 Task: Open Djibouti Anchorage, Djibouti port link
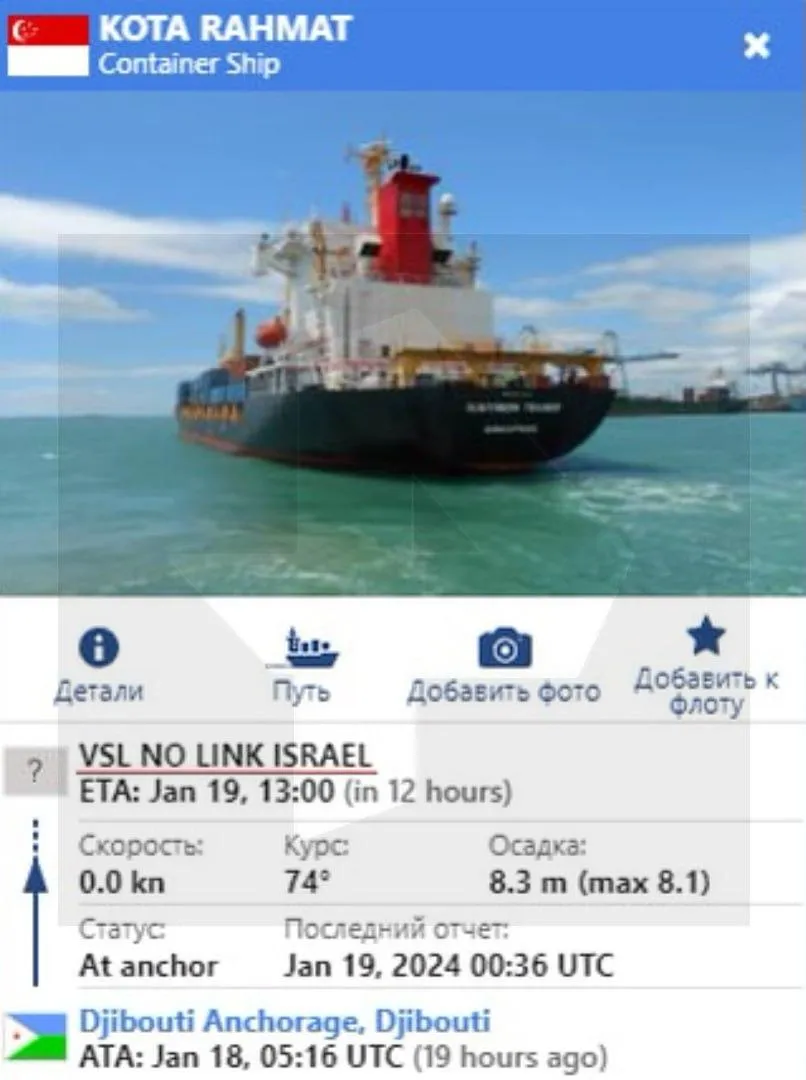point(284,1021)
